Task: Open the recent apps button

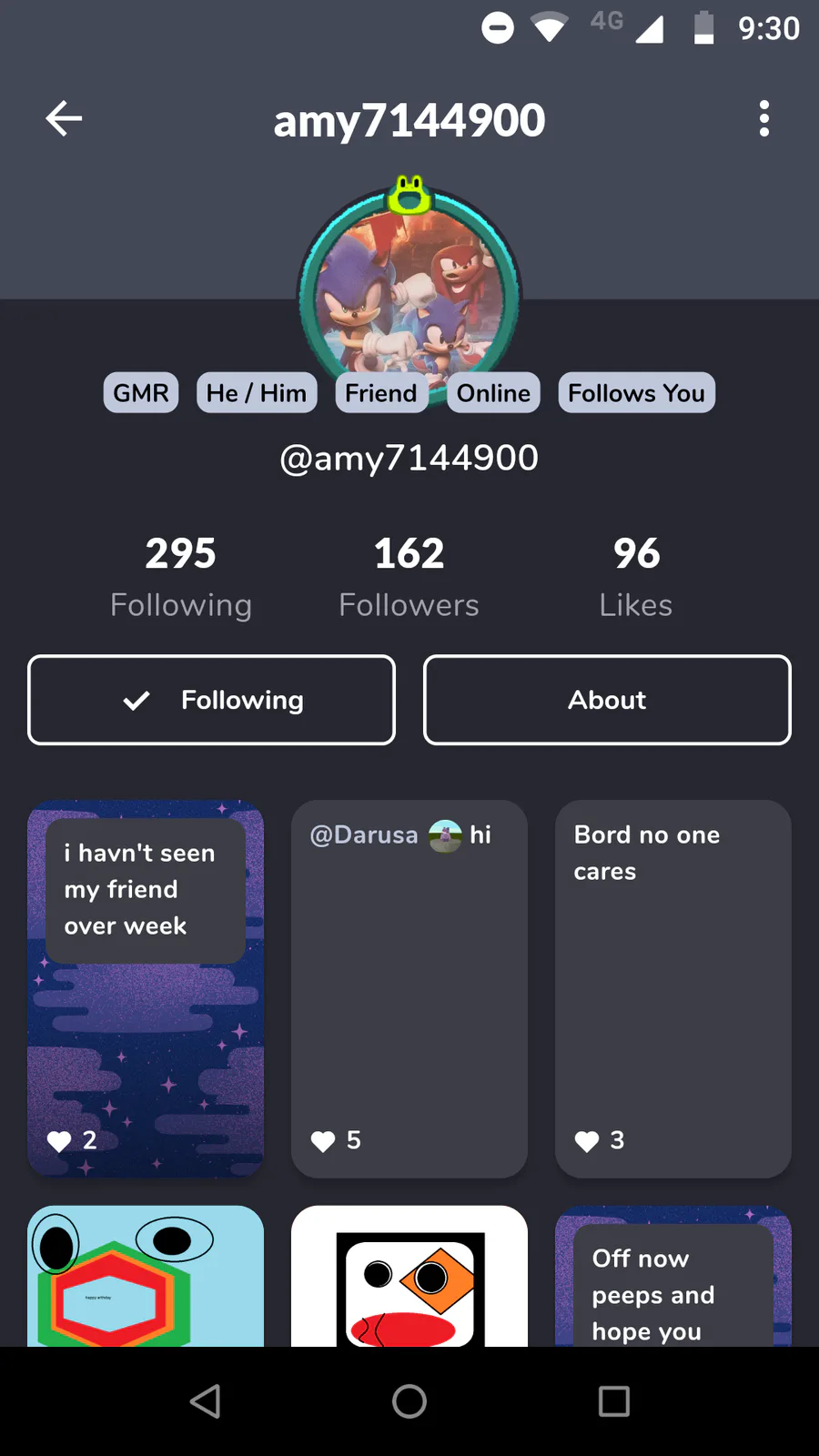Action: 614,1401
